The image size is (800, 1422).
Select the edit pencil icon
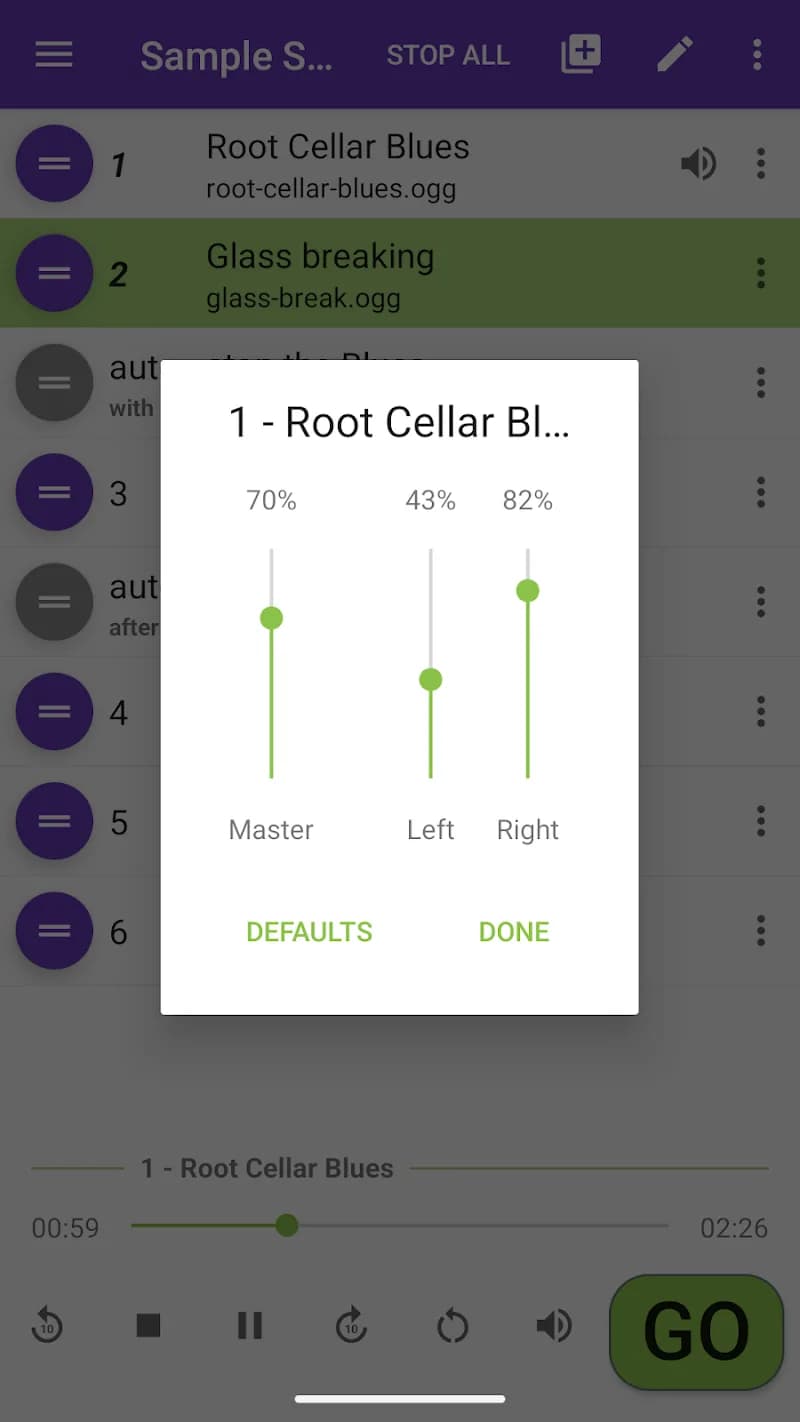(x=674, y=55)
